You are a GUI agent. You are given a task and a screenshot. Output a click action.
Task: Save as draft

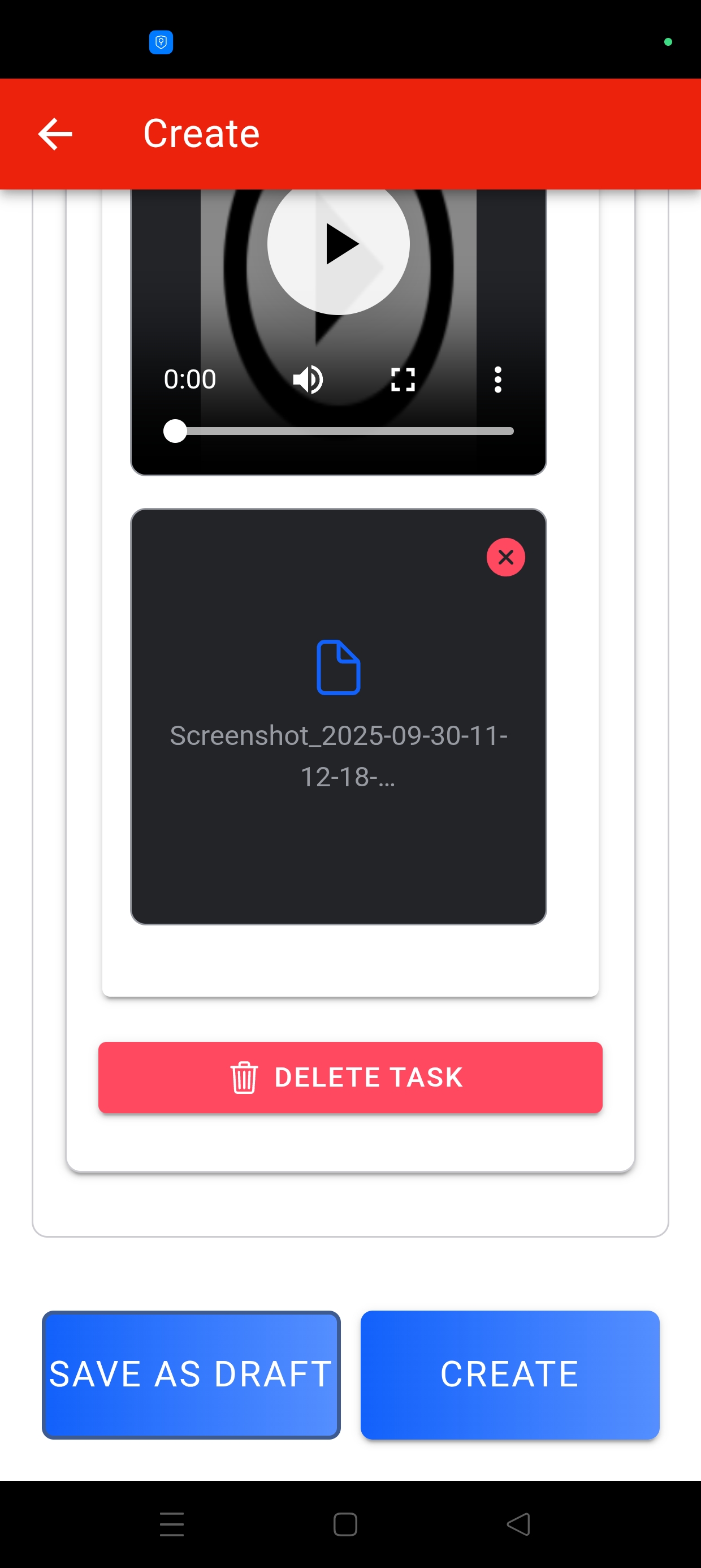191,1375
